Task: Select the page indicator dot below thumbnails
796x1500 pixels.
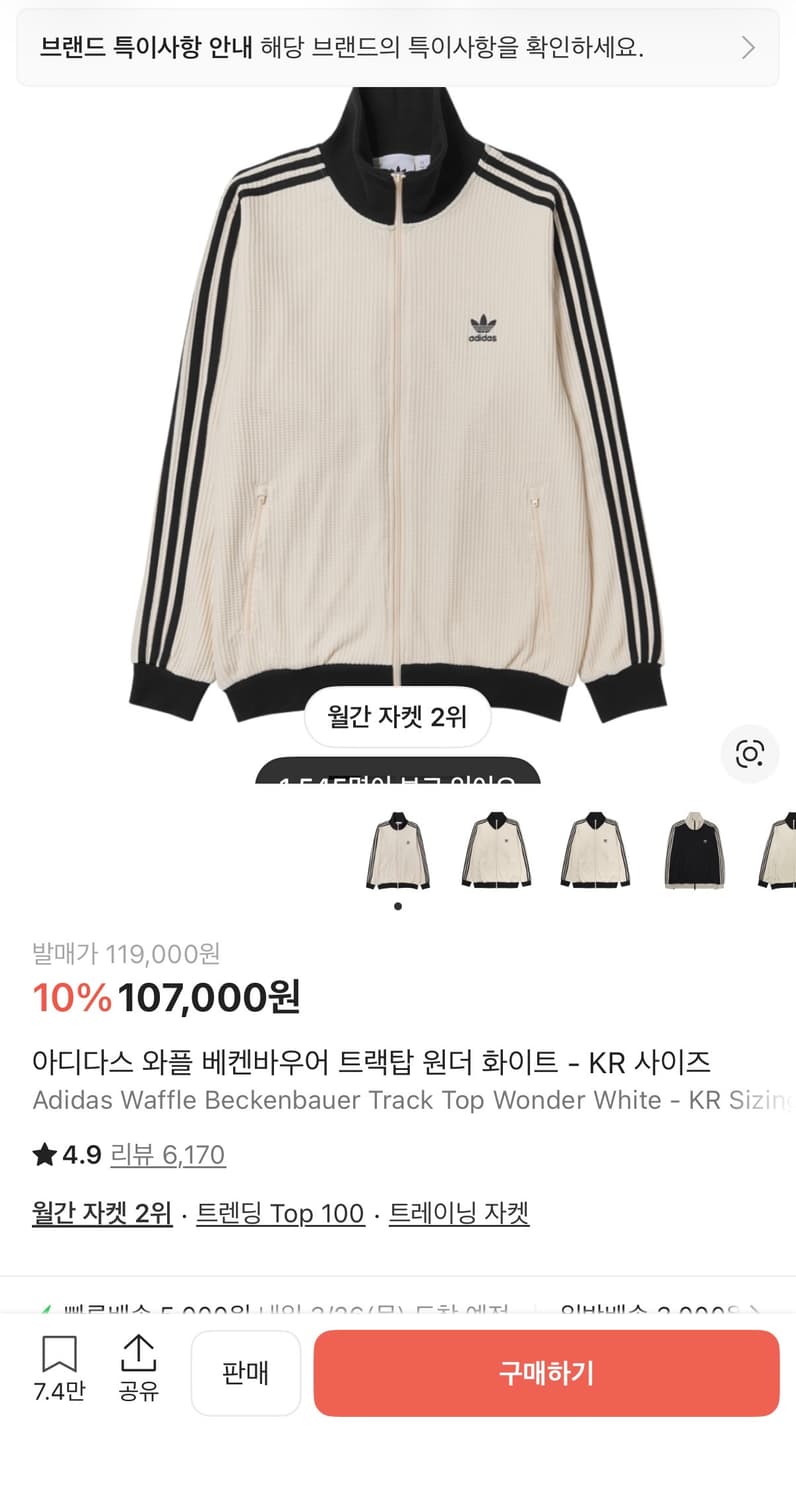Action: [397, 906]
